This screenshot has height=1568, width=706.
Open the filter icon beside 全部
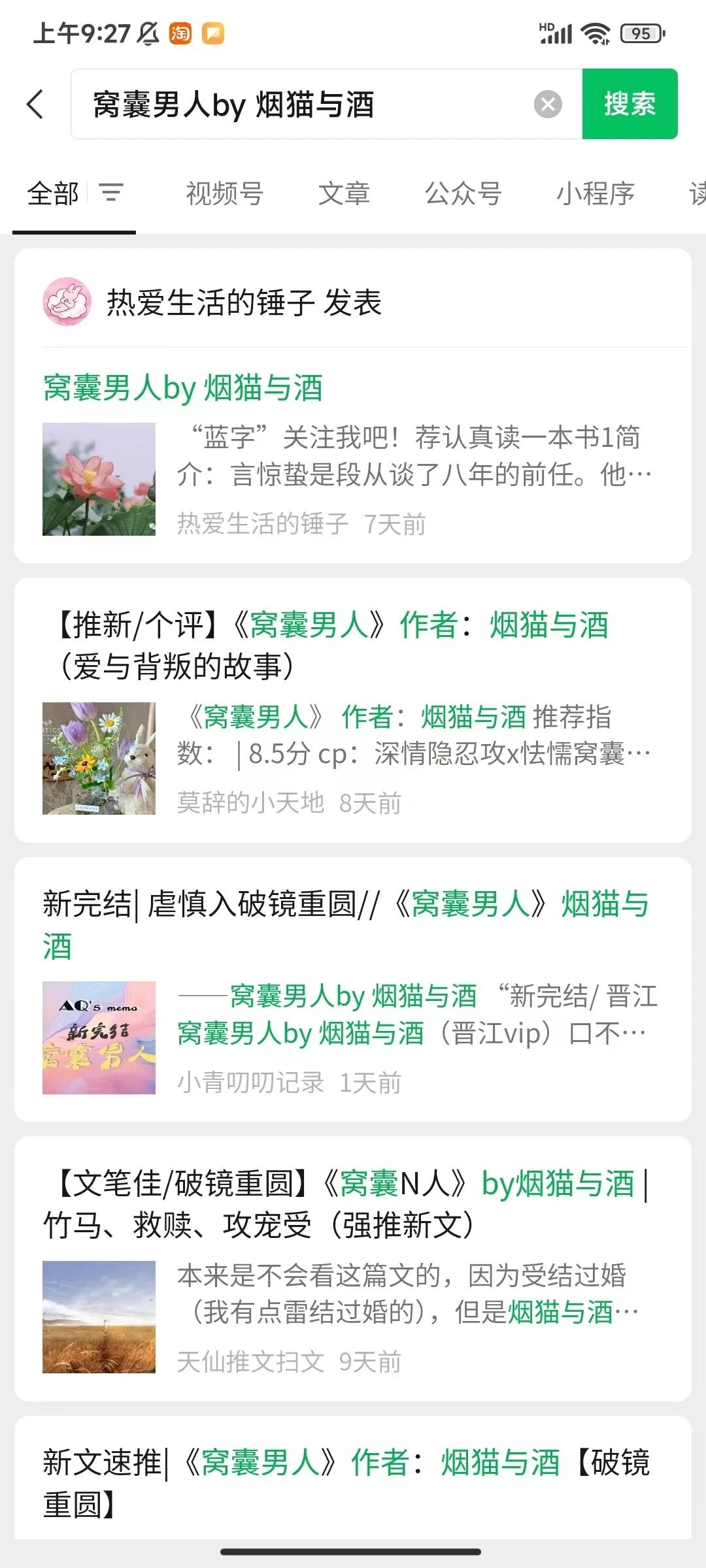(x=111, y=193)
